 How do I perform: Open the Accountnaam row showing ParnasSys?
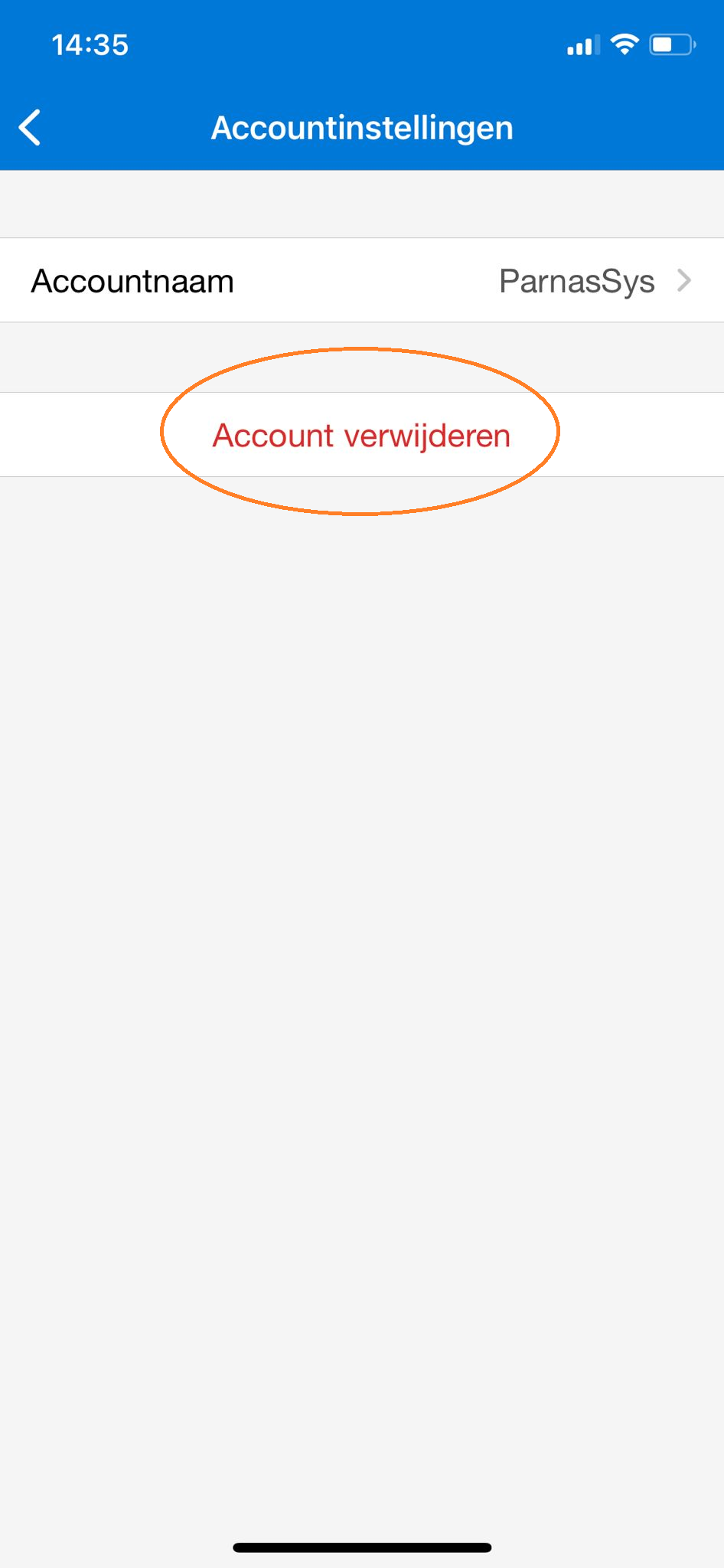click(x=361, y=281)
